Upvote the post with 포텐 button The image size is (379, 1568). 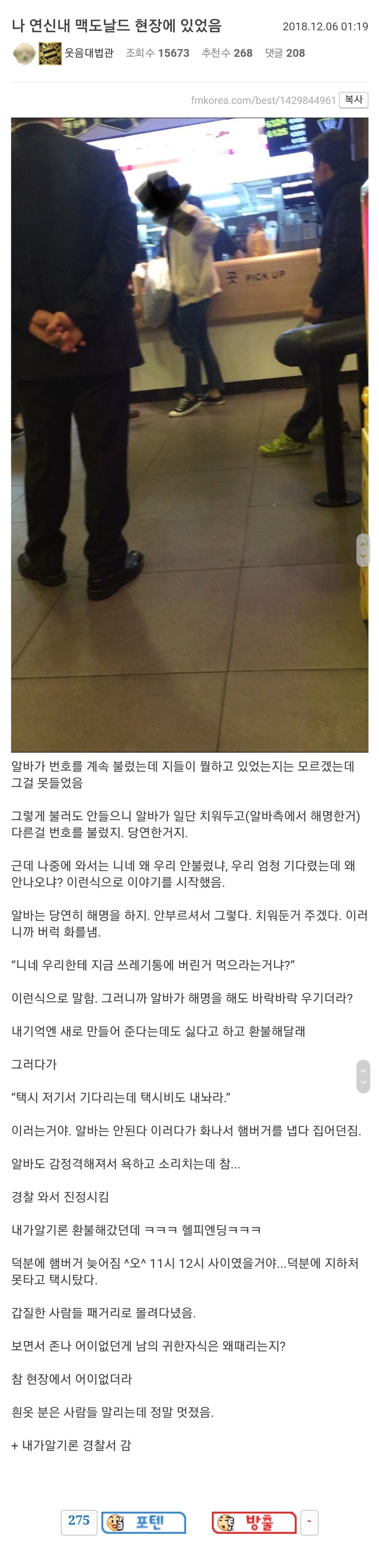click(144, 1522)
